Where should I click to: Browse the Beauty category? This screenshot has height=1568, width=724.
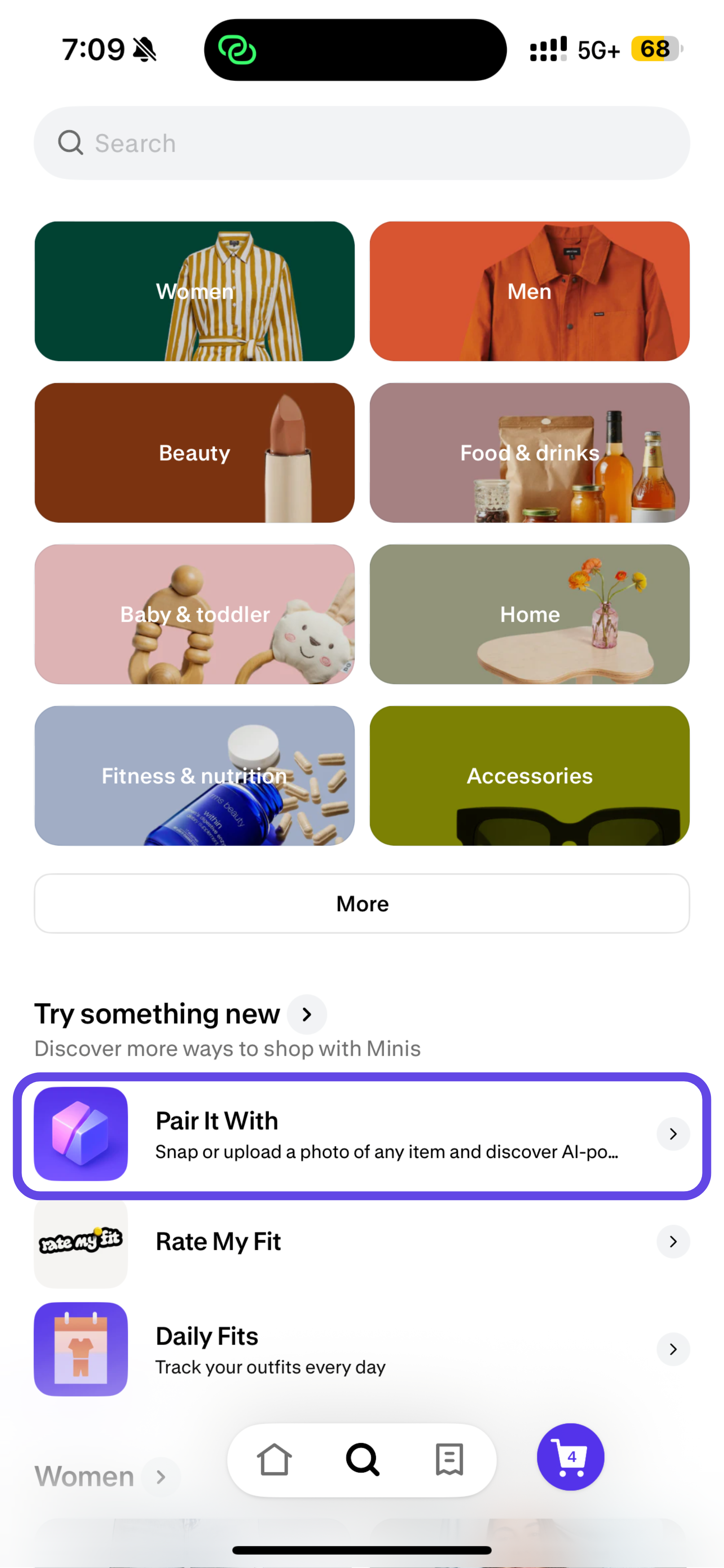click(x=194, y=453)
